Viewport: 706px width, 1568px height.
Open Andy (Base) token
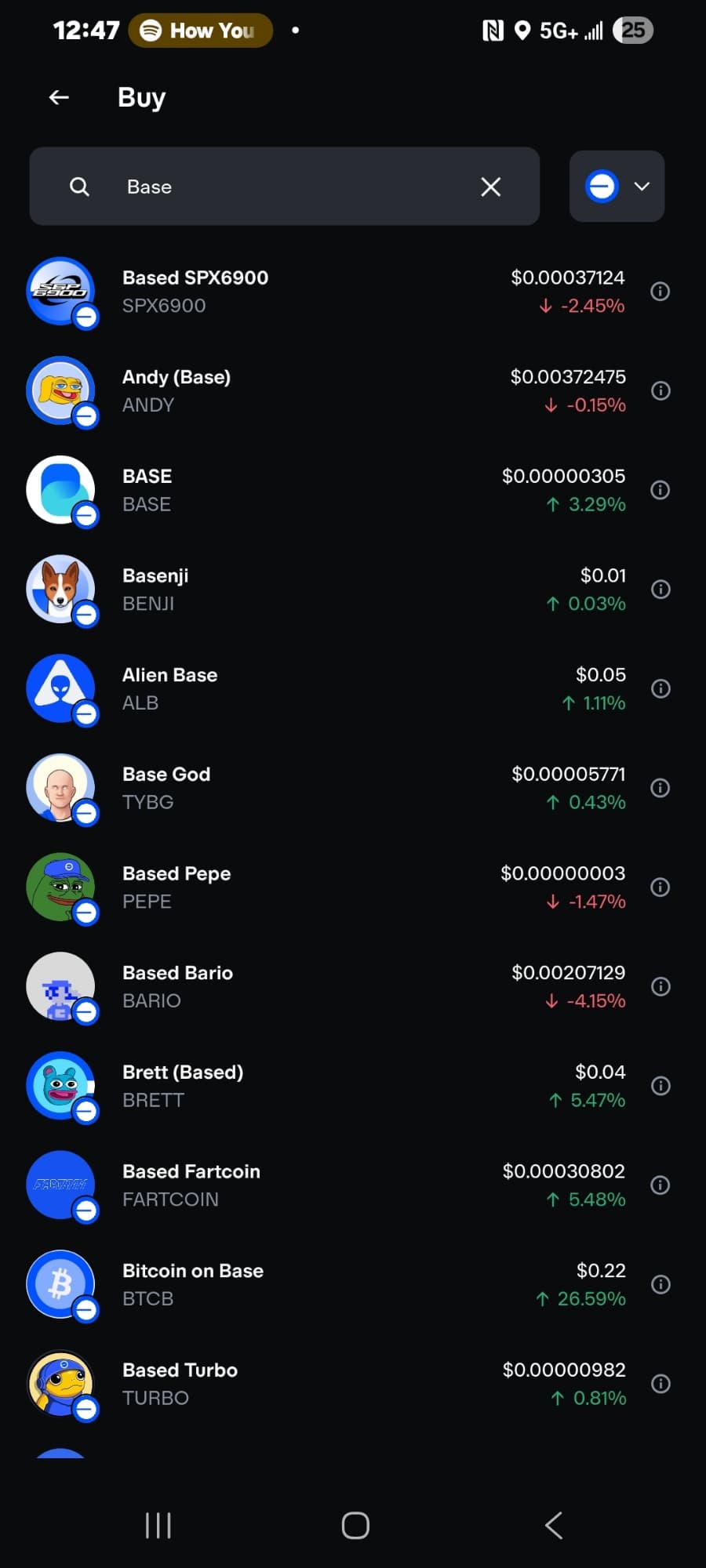point(314,390)
